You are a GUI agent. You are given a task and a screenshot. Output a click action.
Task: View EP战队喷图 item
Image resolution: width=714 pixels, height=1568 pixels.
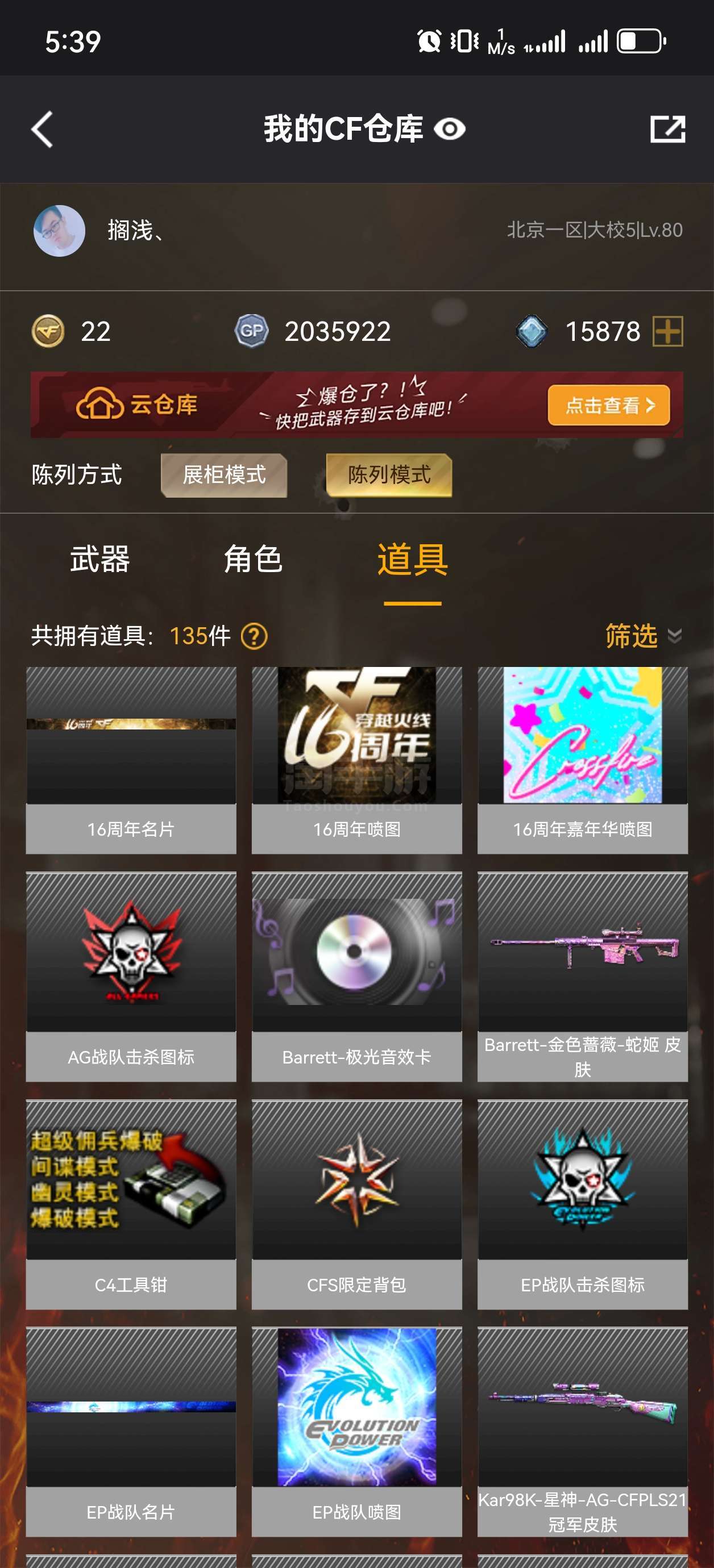tap(357, 1432)
